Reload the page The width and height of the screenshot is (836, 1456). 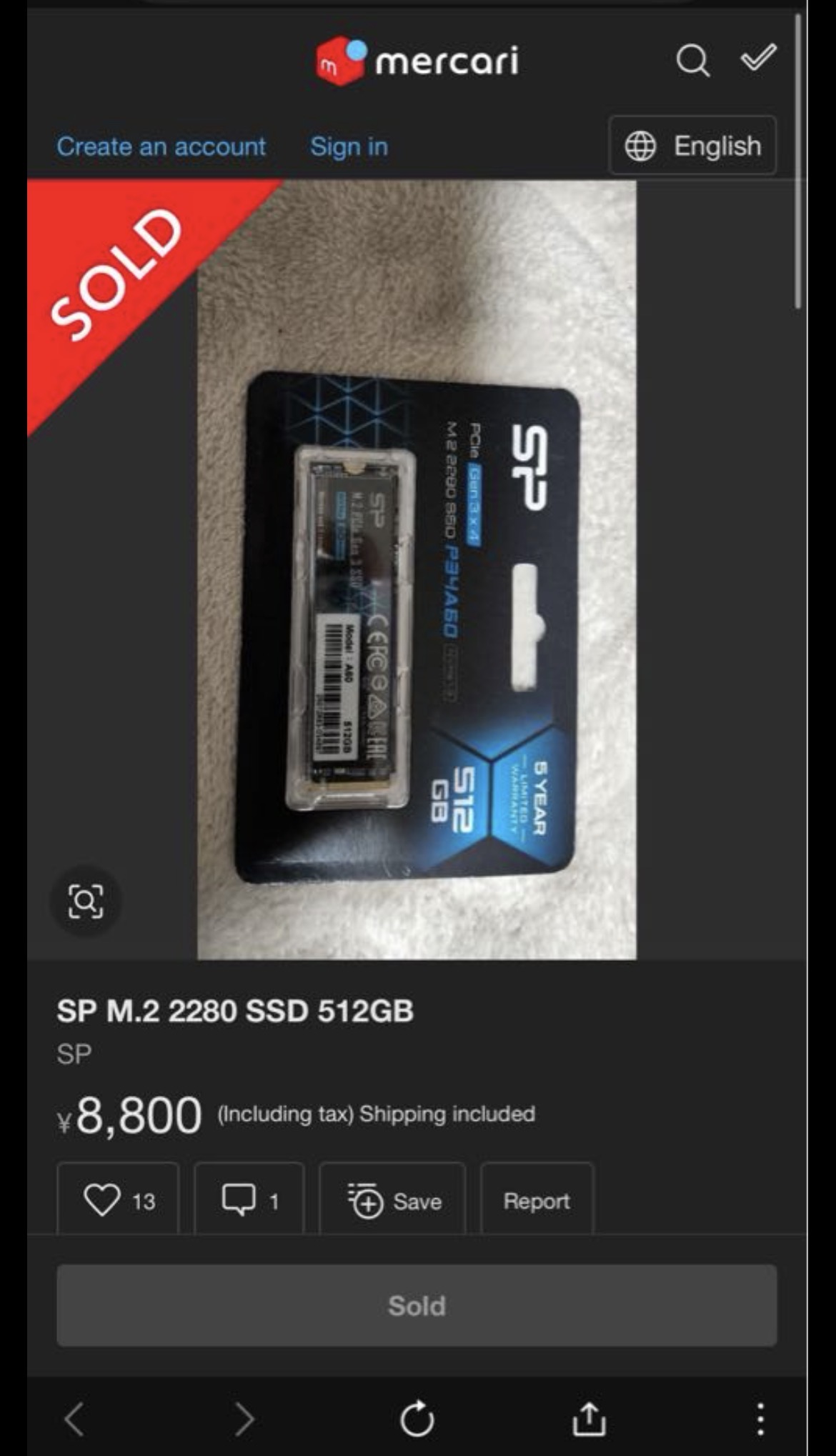coord(417,1418)
